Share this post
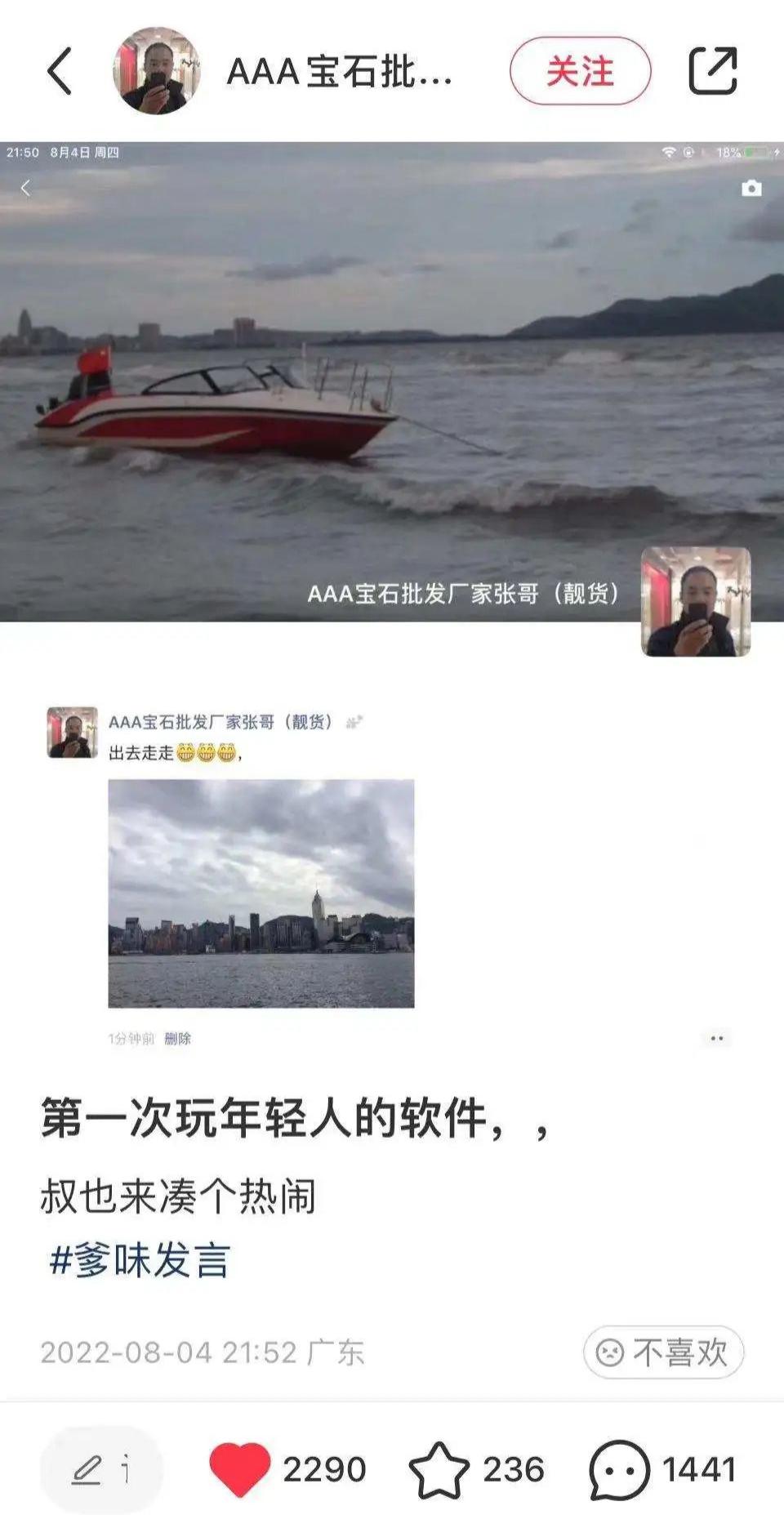 click(712, 71)
